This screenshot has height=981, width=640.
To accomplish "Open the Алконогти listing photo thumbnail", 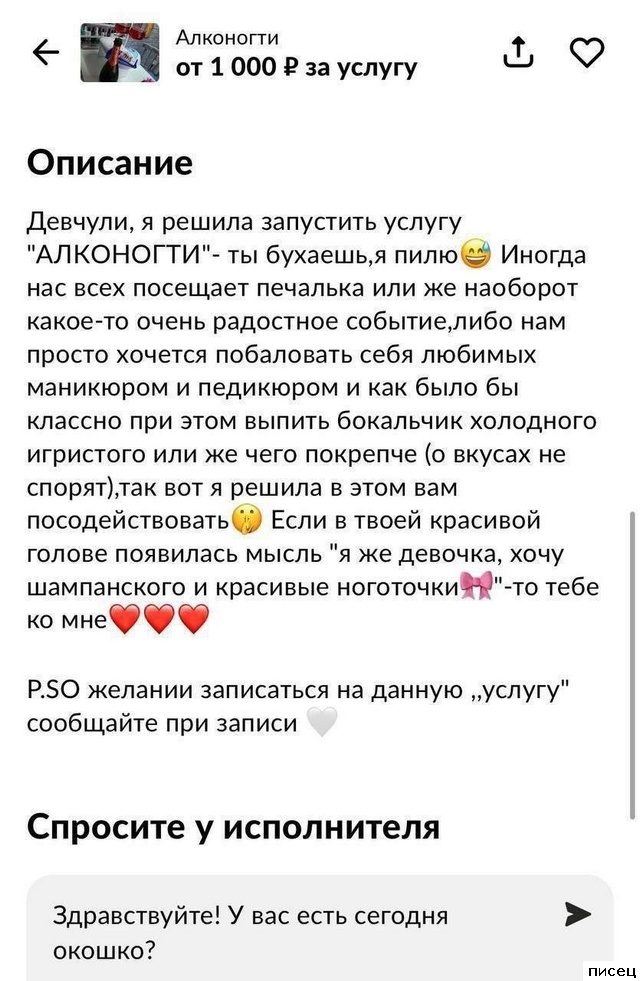I will (x=120, y=53).
